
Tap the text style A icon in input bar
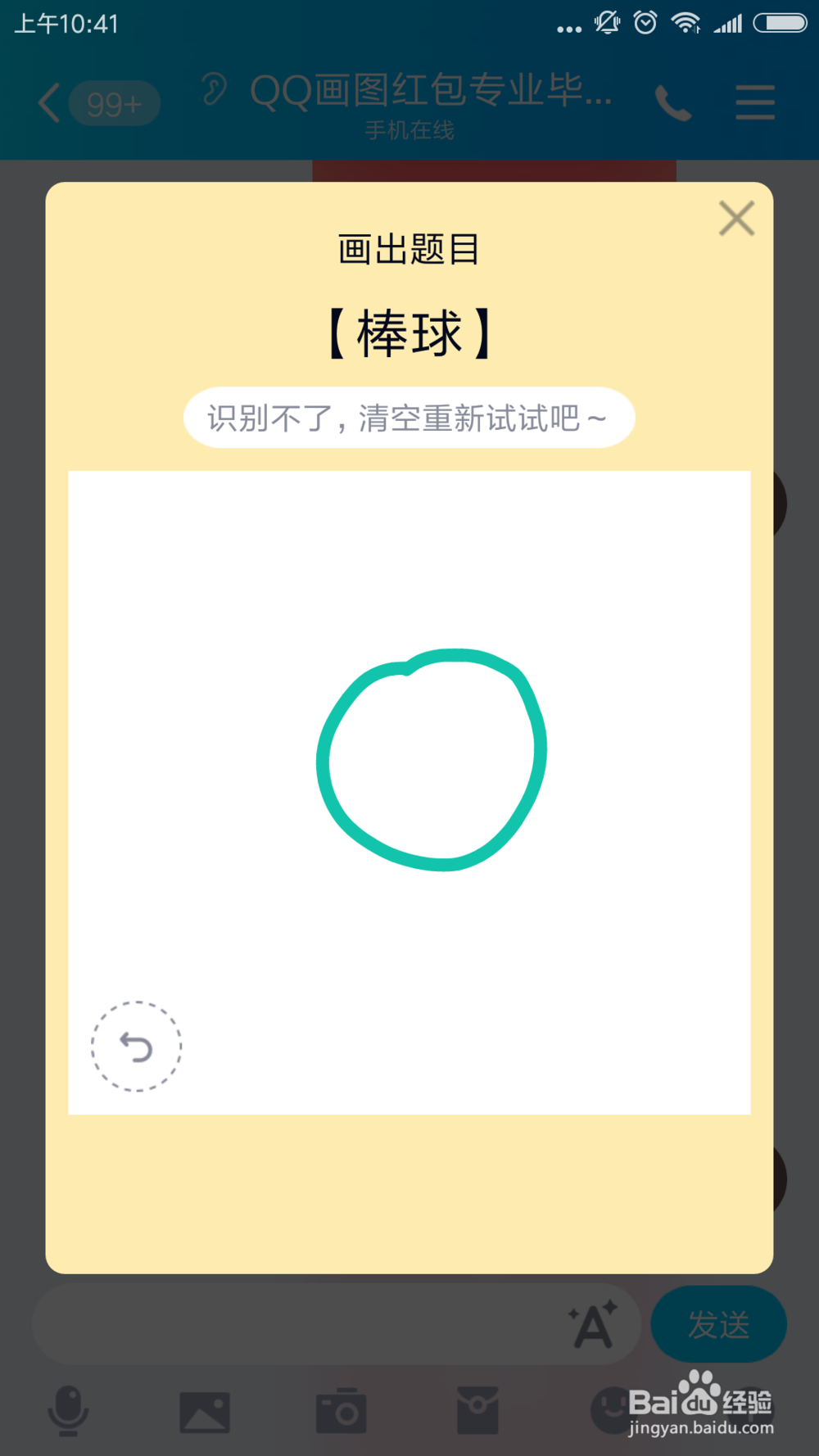pyautogui.click(x=591, y=1323)
